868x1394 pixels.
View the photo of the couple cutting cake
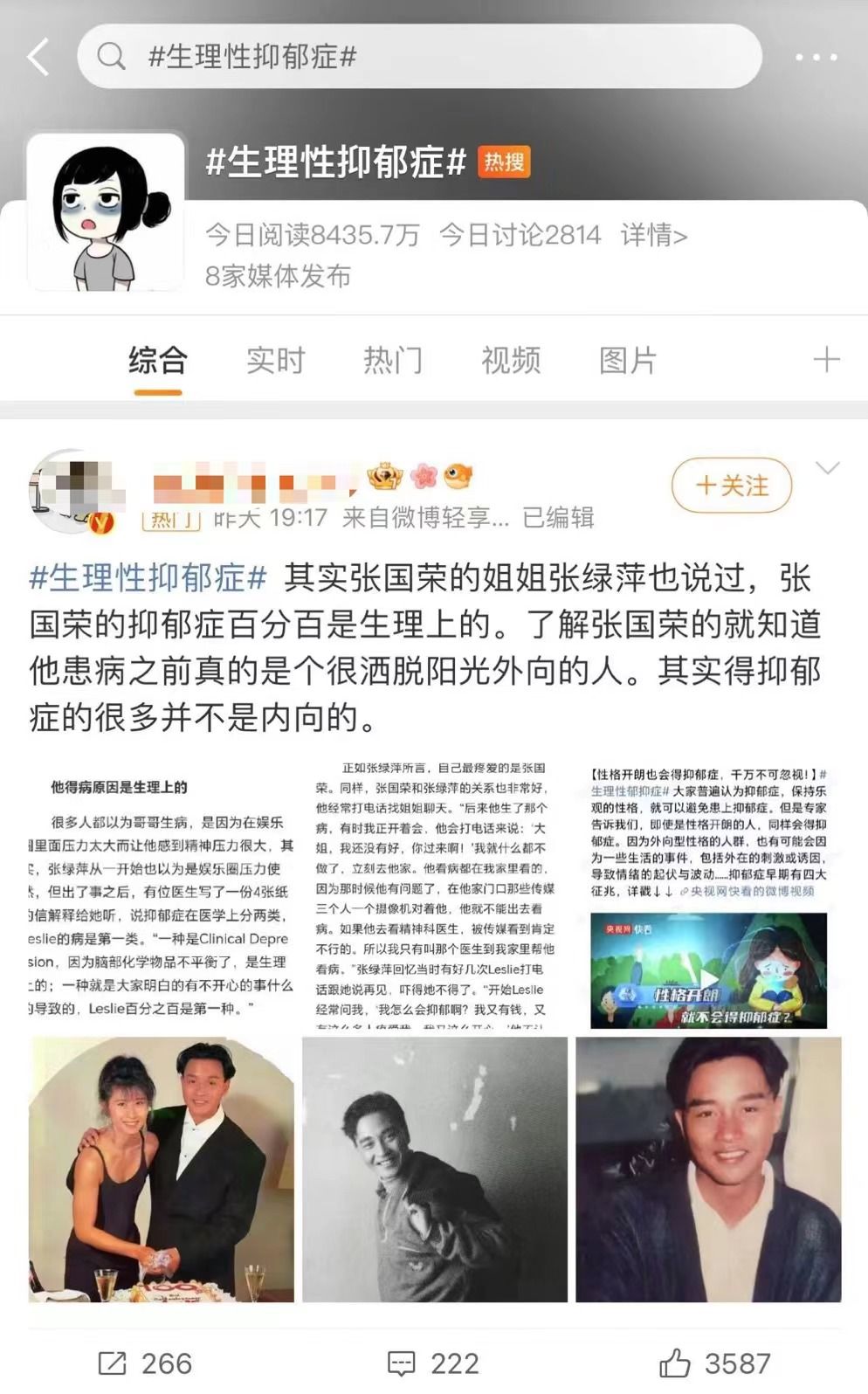click(x=162, y=1169)
